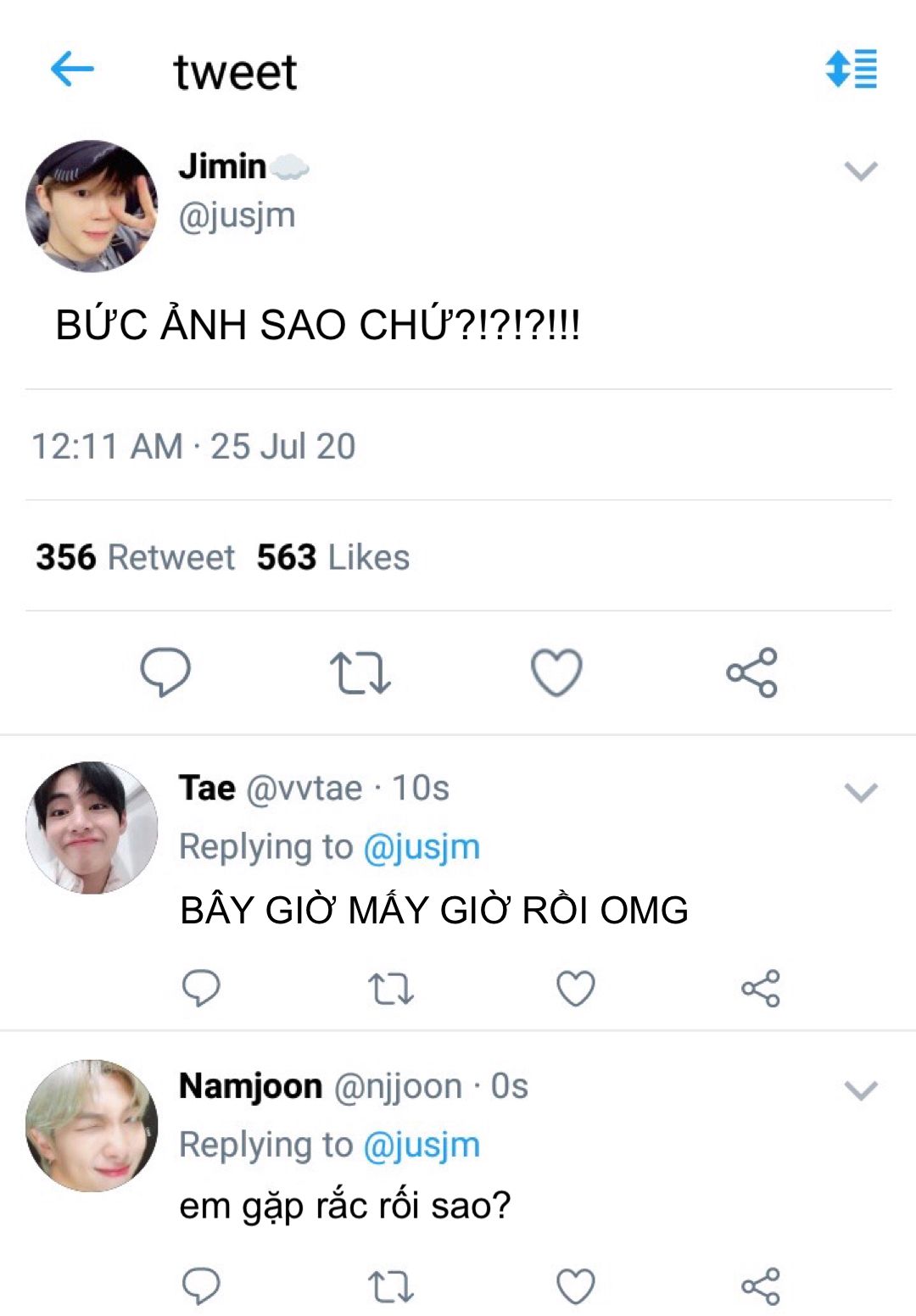The height and width of the screenshot is (1316, 916).
Task: Open the @jusjm link in Tae's reply
Action: click(422, 846)
